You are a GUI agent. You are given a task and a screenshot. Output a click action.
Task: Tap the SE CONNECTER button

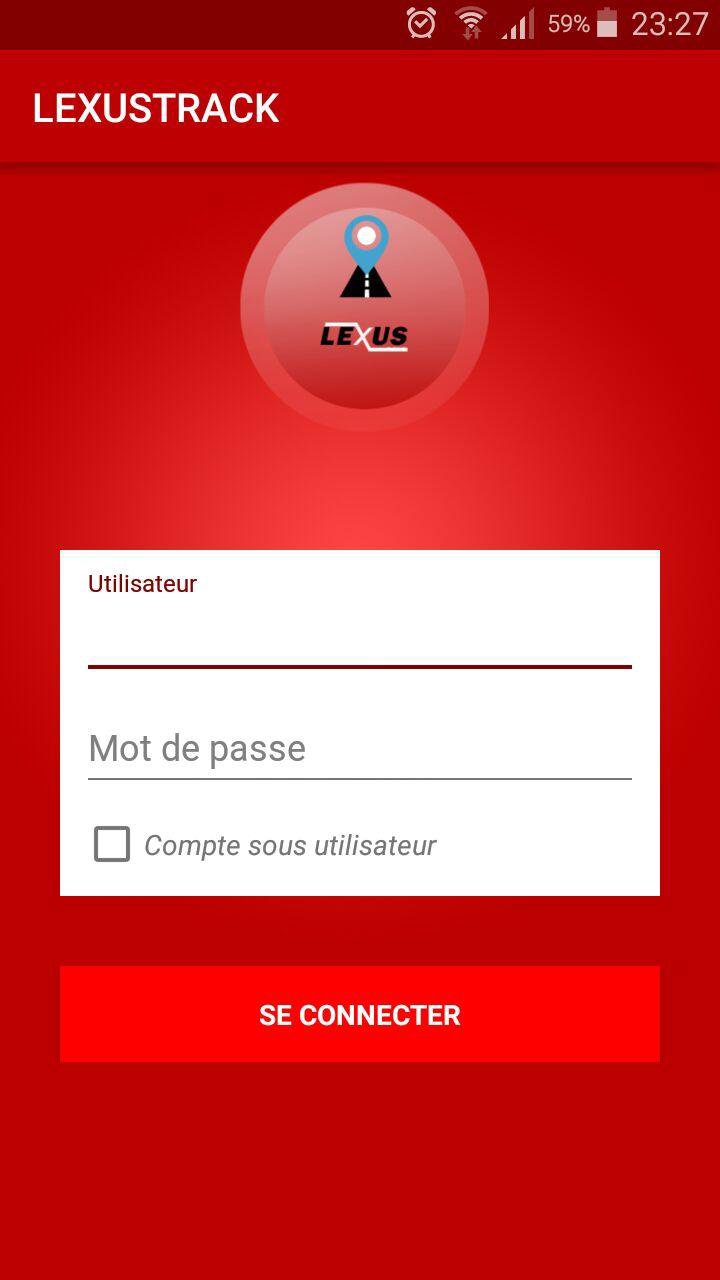(x=359, y=1014)
